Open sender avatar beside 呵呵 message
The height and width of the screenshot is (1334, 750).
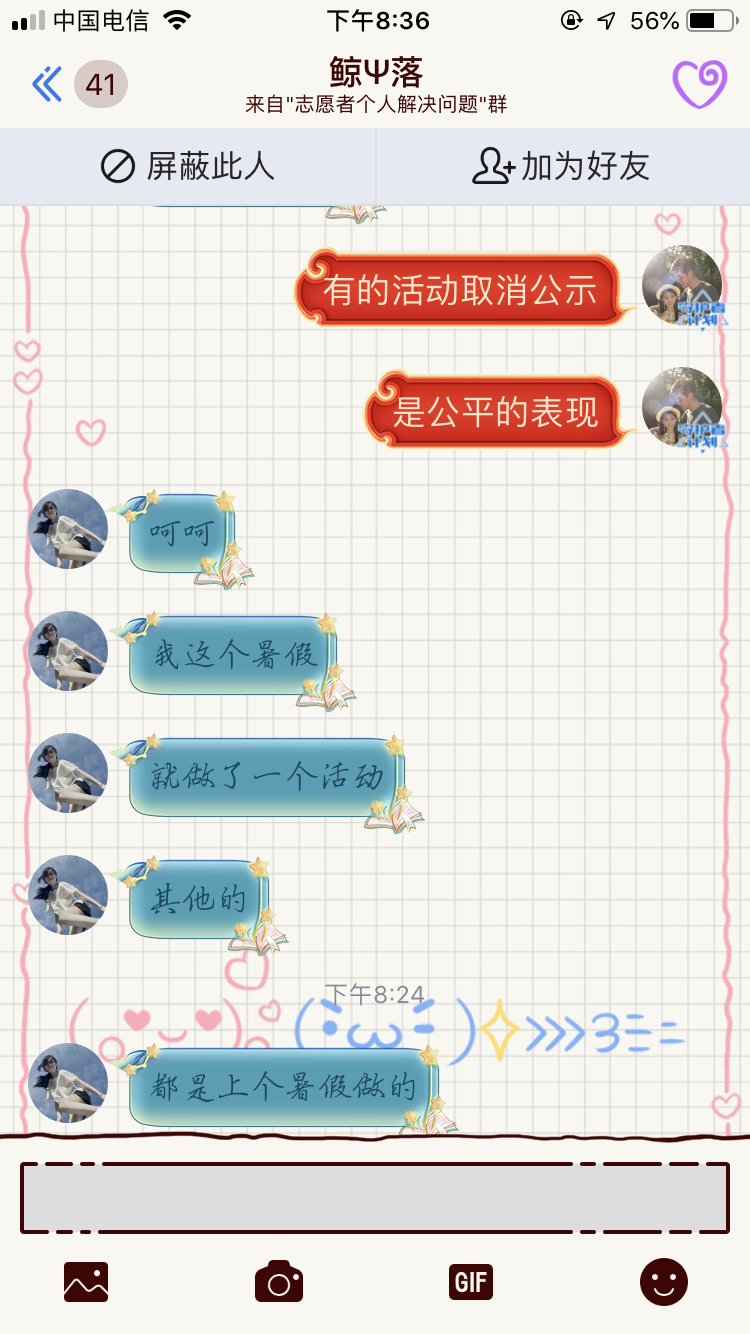(x=68, y=529)
